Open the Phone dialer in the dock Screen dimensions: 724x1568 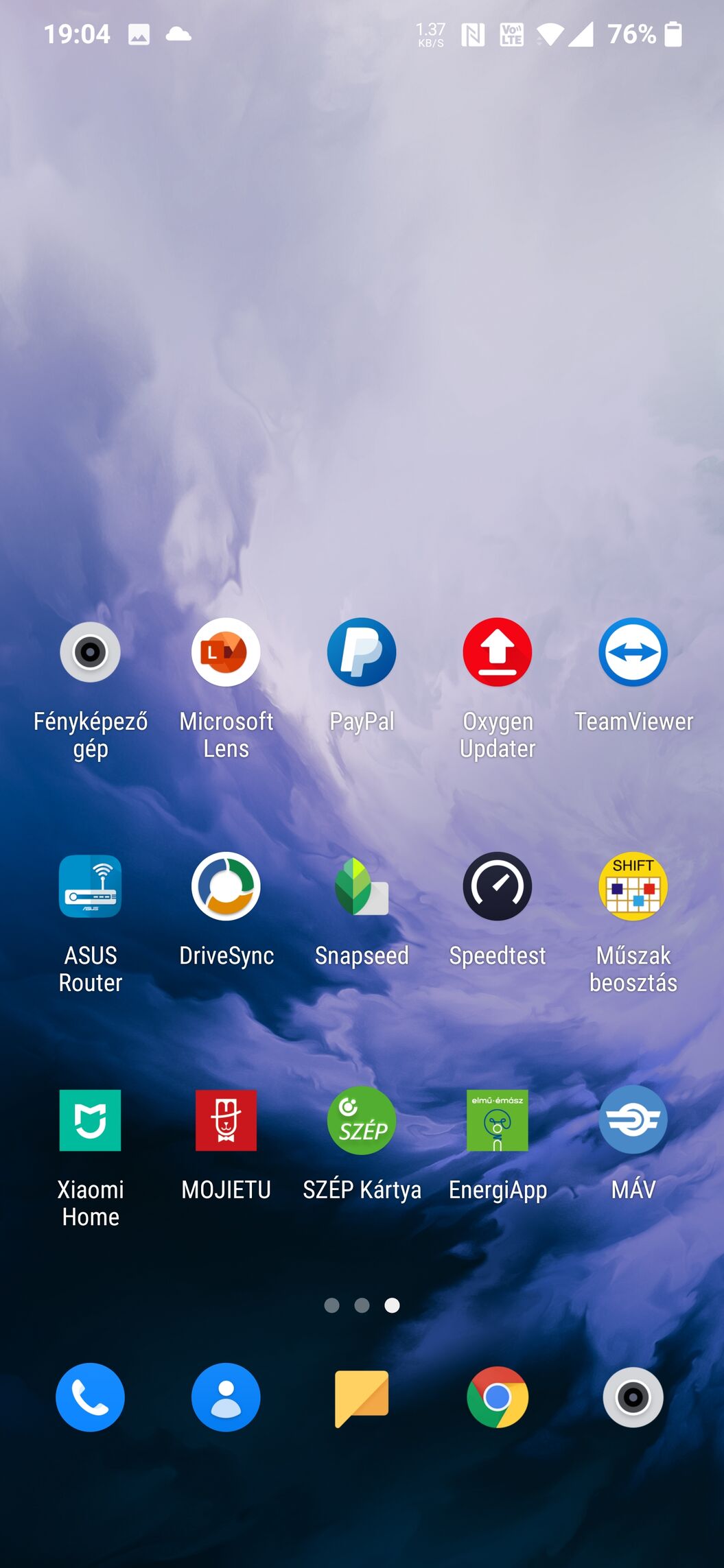[90, 1397]
